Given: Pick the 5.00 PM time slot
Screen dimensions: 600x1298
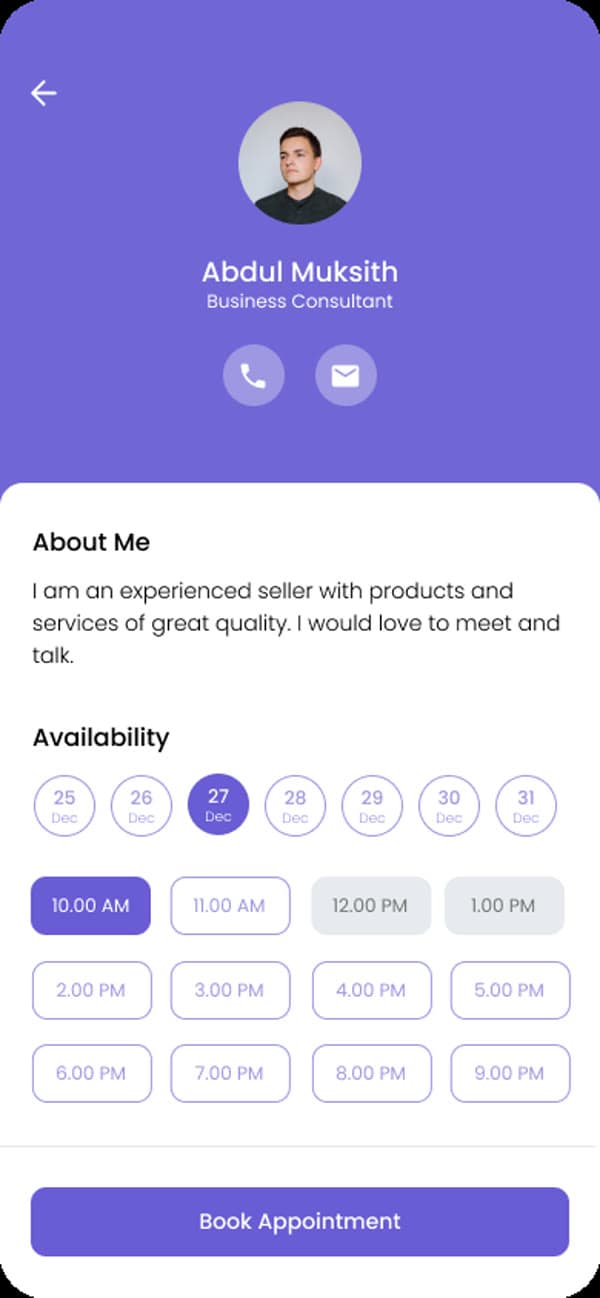Looking at the screenshot, I should (x=510, y=990).
